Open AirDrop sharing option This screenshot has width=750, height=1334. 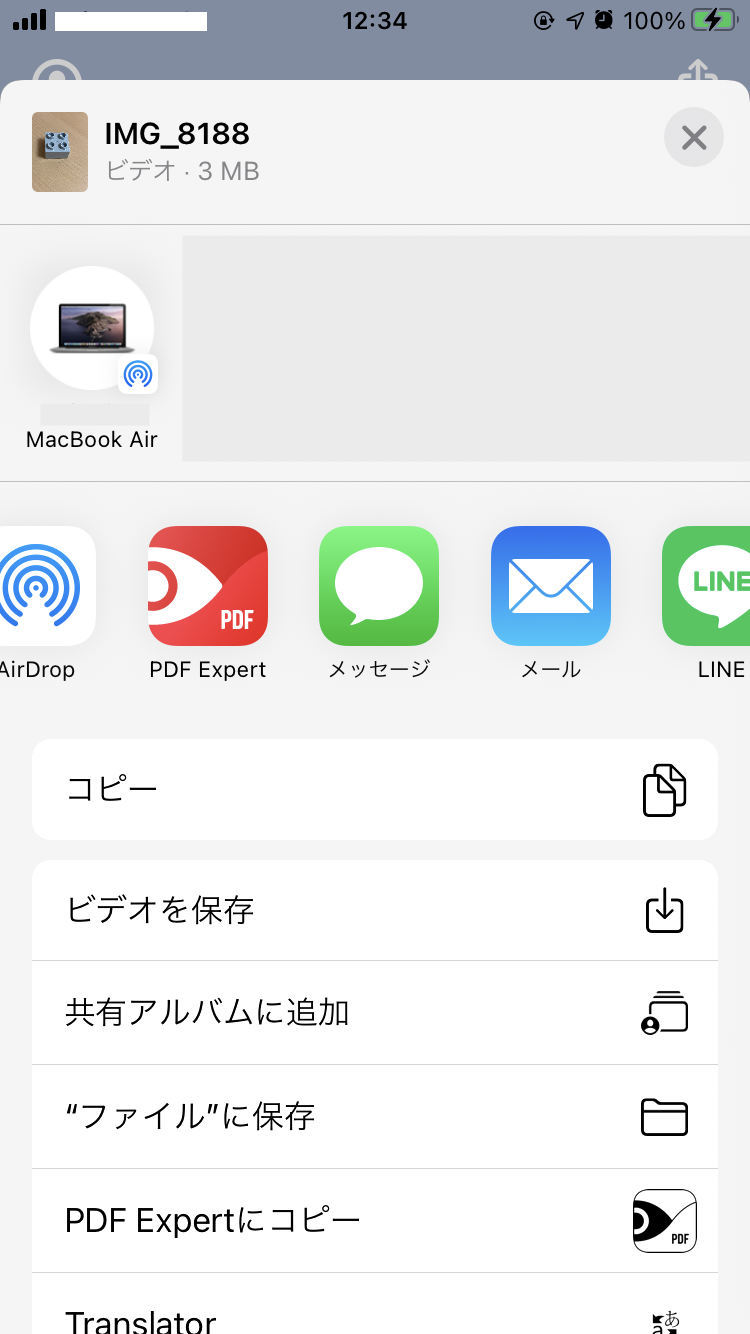click(x=40, y=586)
